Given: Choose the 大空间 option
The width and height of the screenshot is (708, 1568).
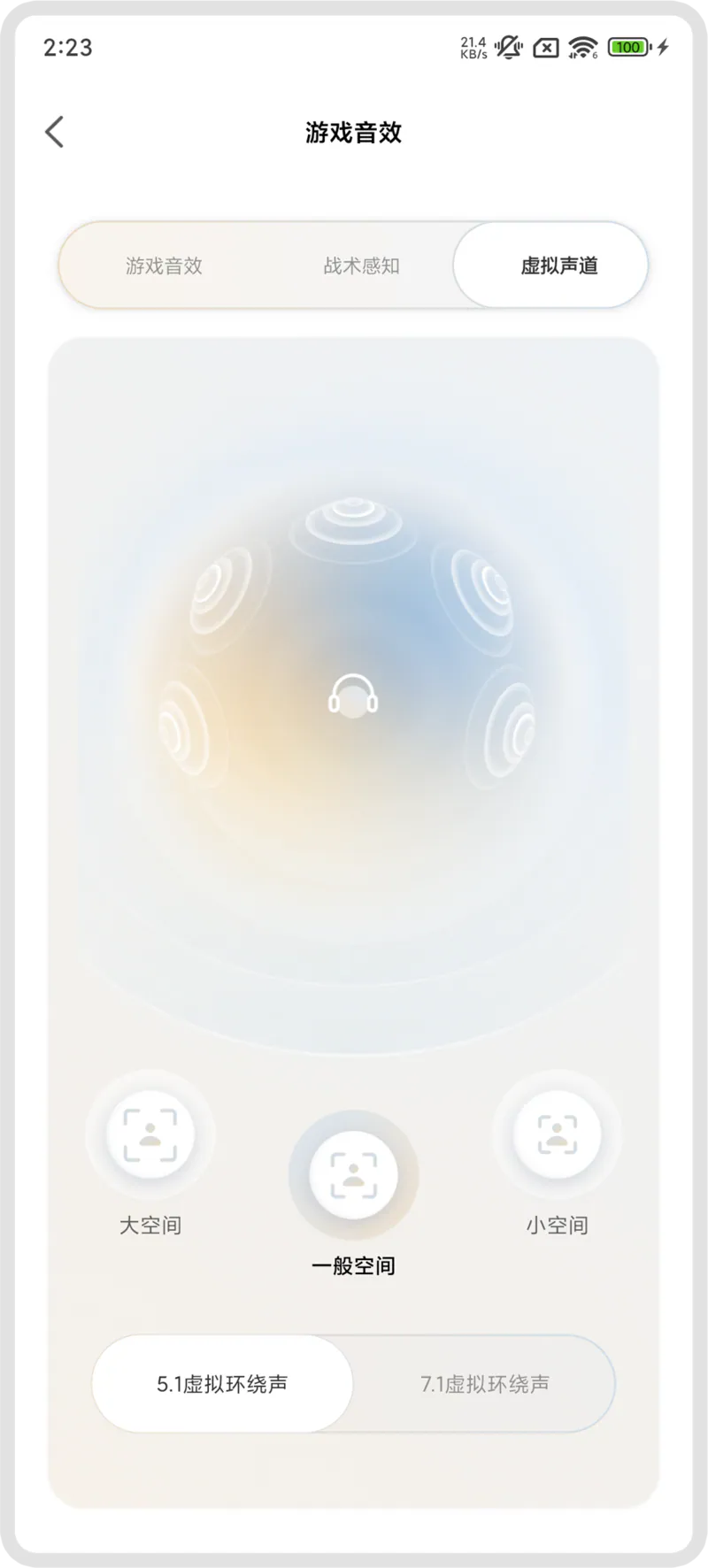Looking at the screenshot, I should (150, 1134).
